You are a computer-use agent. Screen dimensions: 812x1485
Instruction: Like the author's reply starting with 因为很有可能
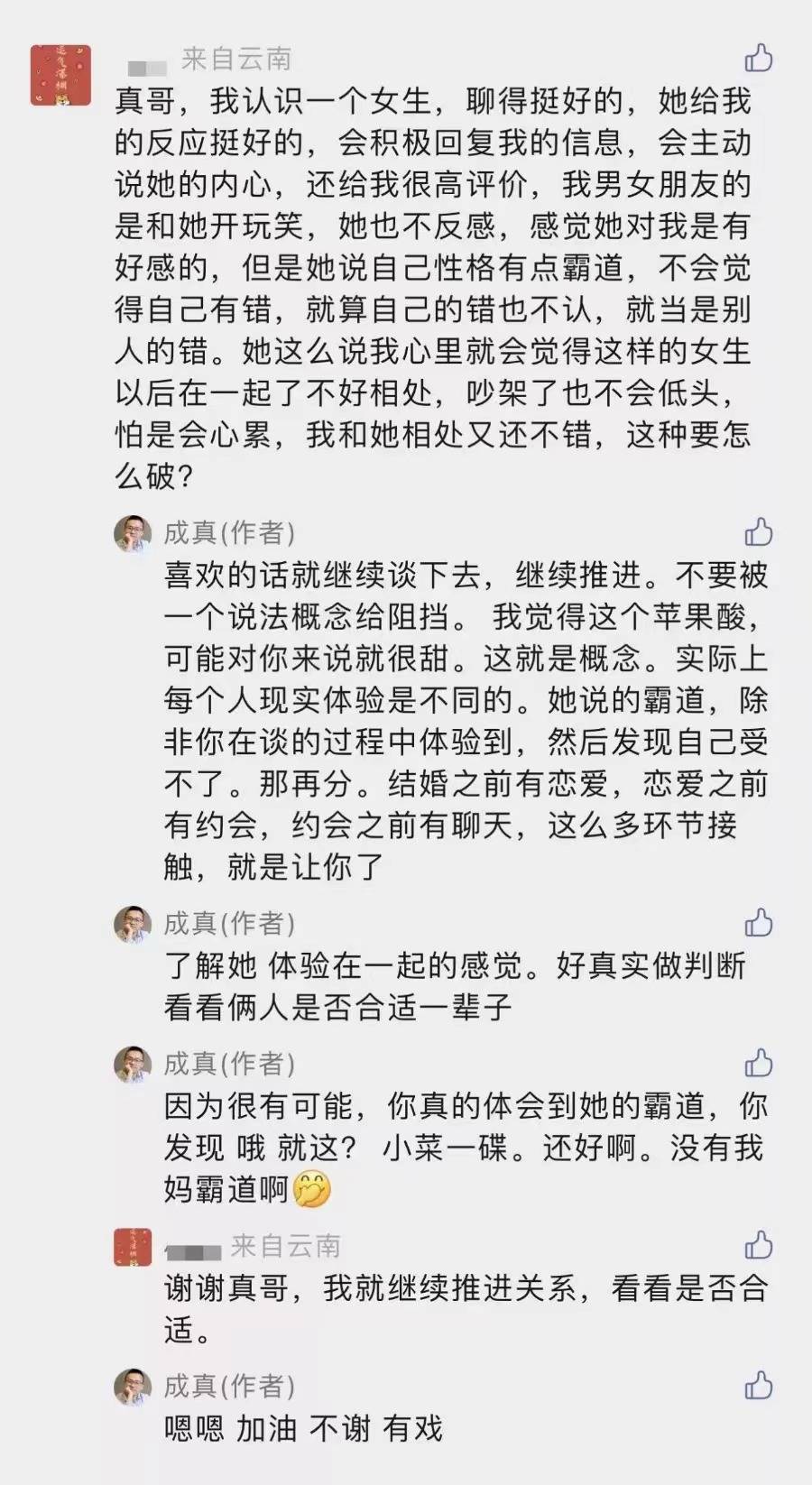(759, 1064)
